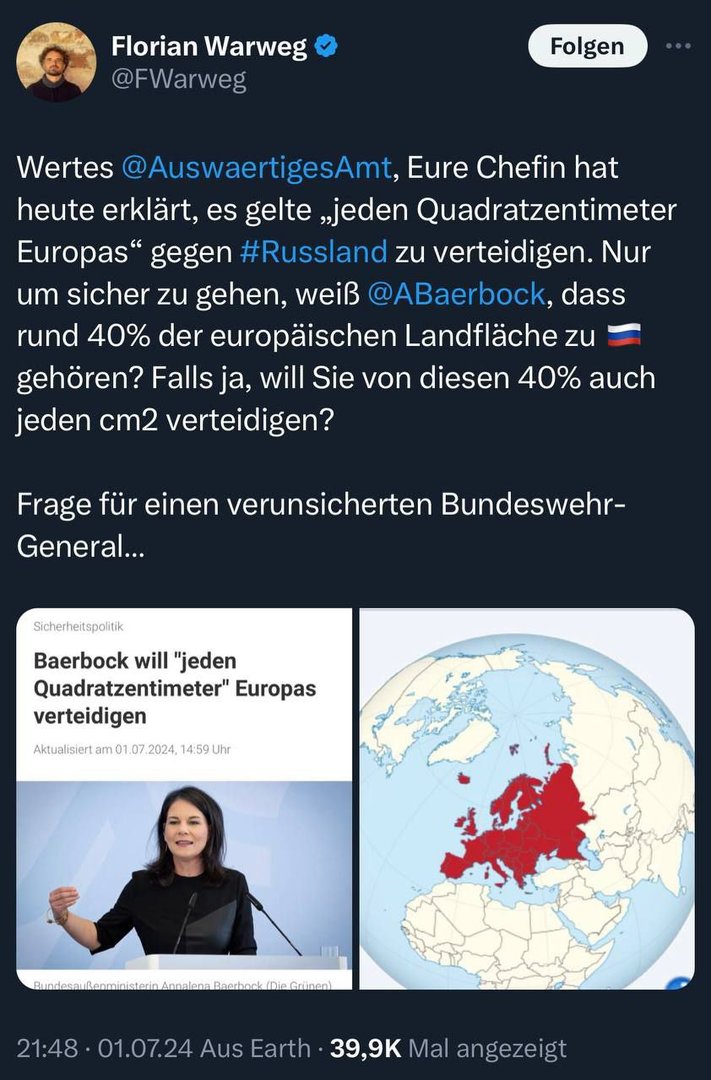Open Florian Warweg's profile picture
The image size is (711, 1080).
point(56,62)
